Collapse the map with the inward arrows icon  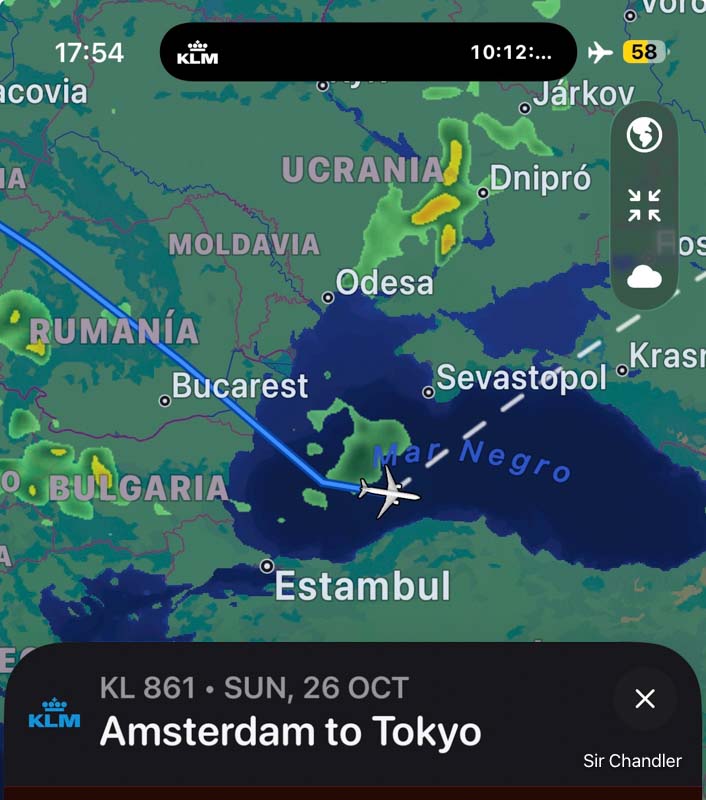pyautogui.click(x=644, y=206)
